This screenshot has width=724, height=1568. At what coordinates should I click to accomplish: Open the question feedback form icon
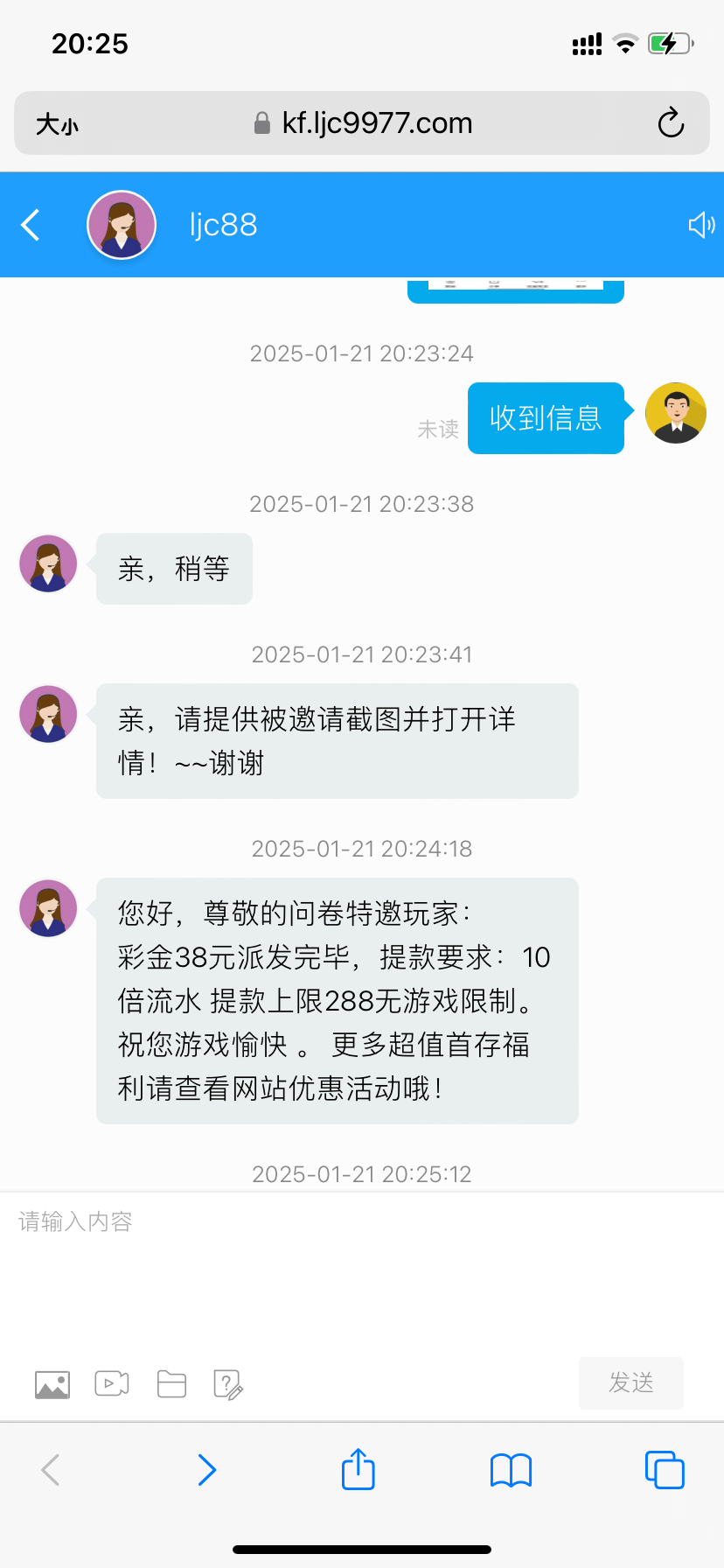click(x=228, y=1384)
